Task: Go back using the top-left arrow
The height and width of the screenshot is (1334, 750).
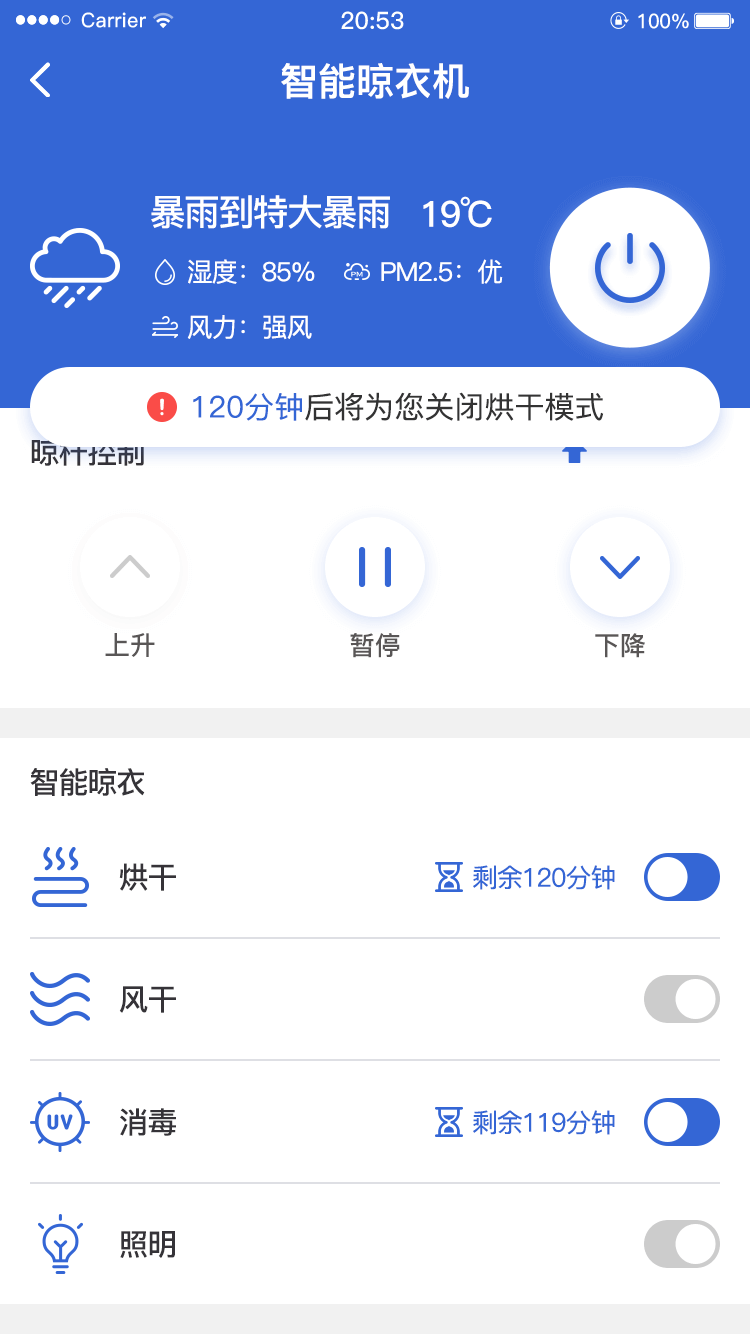Action: pyautogui.click(x=40, y=80)
